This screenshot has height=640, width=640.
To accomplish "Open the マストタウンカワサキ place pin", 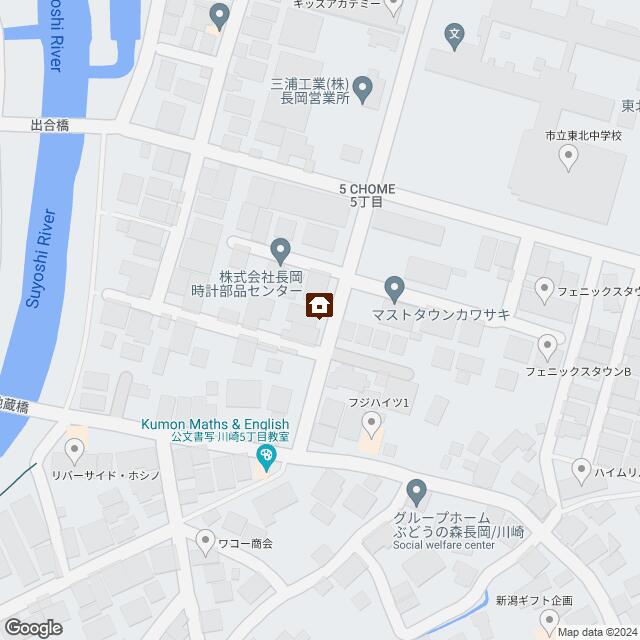I will tap(395, 289).
